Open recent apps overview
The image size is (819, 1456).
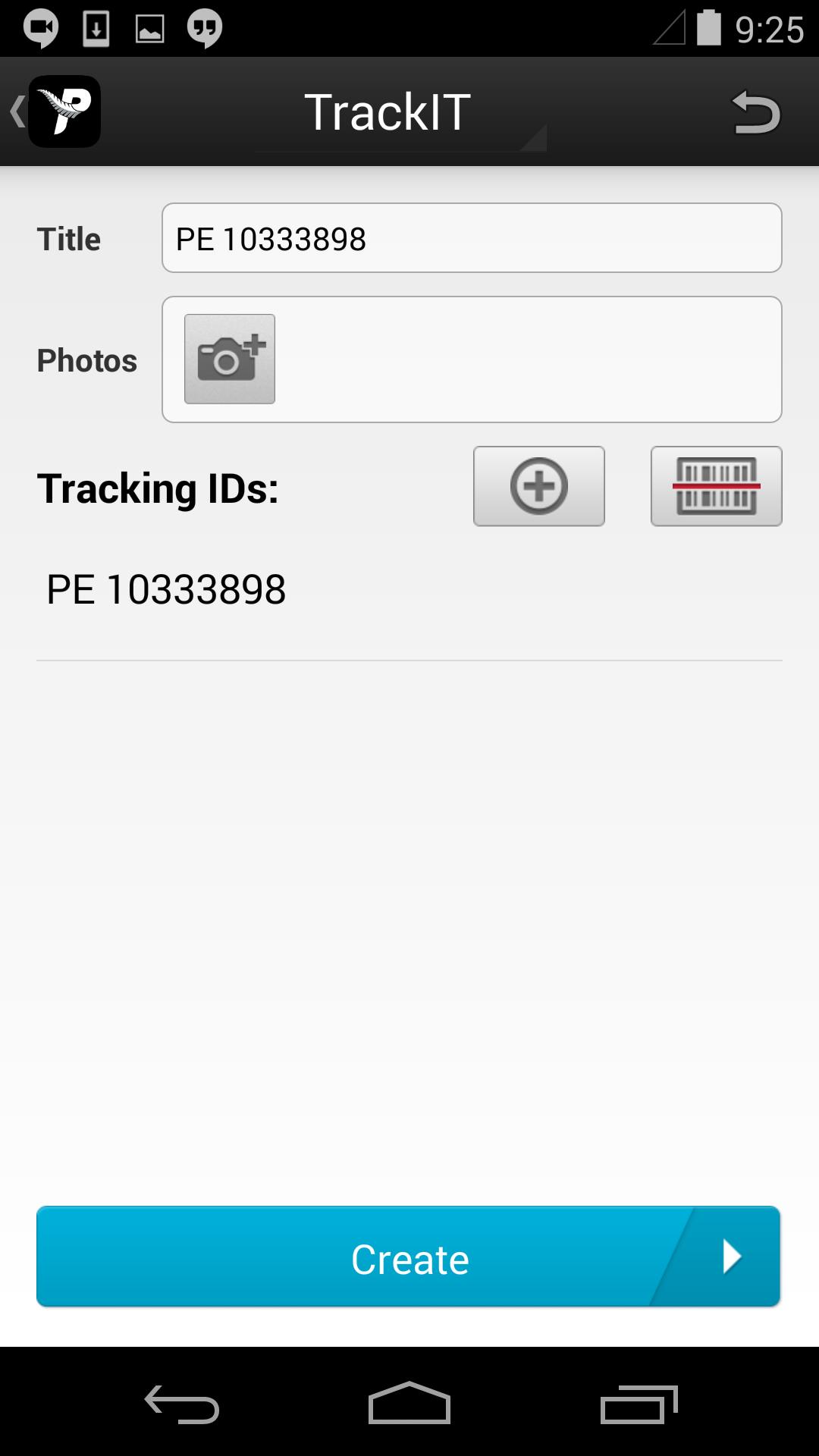(x=638, y=1404)
